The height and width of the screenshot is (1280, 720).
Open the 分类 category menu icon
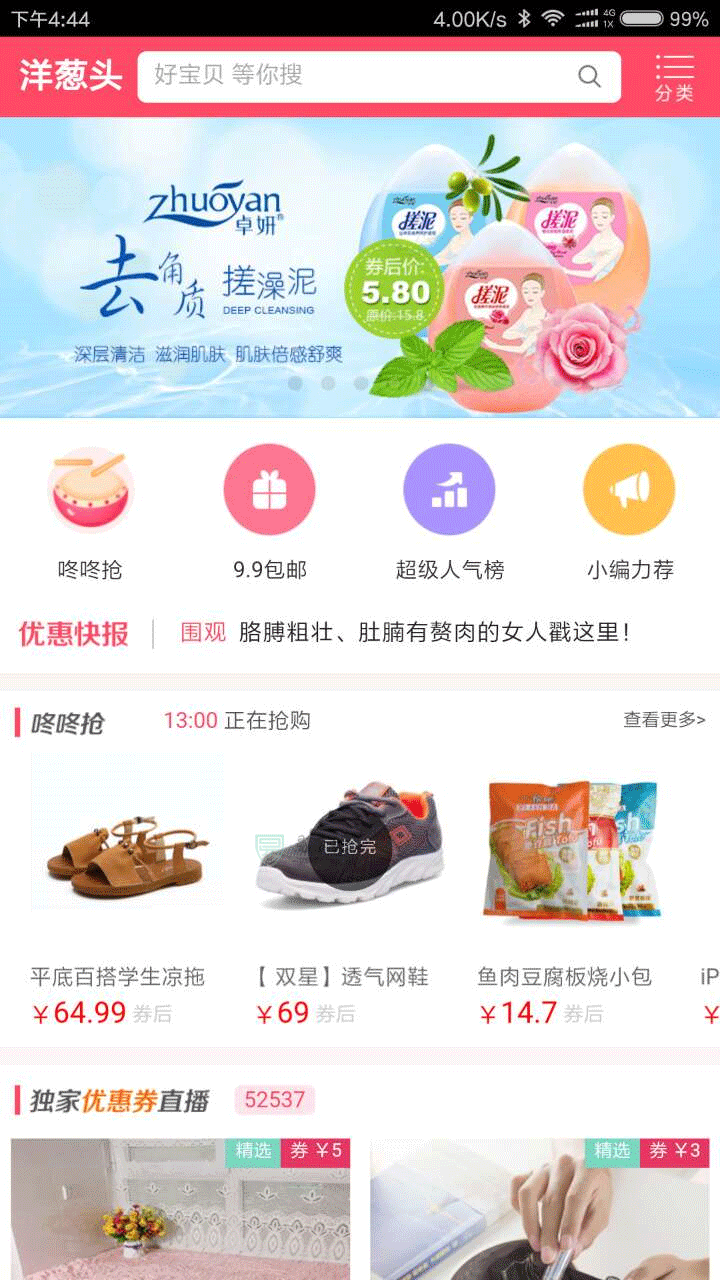pos(675,75)
